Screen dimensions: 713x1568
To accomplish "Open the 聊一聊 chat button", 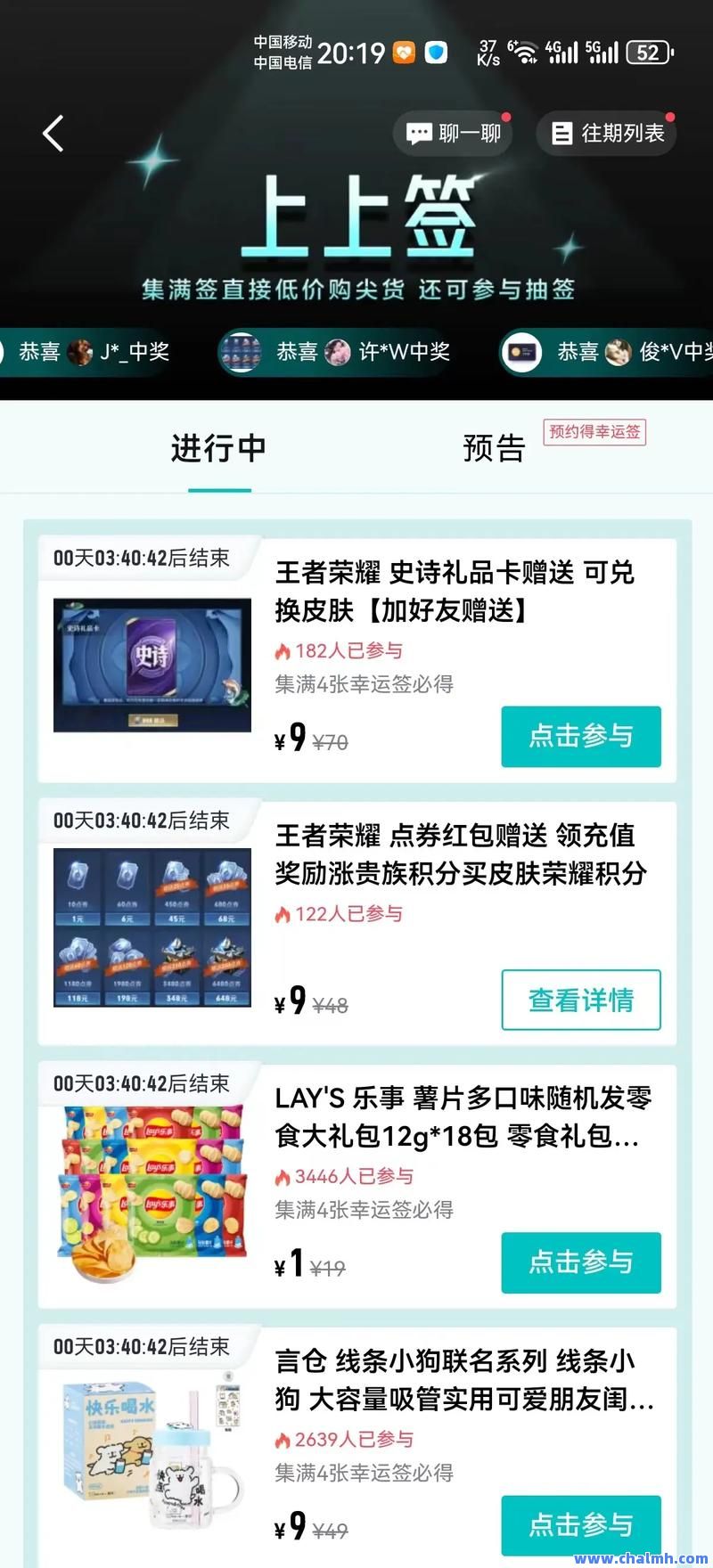I will (x=453, y=134).
